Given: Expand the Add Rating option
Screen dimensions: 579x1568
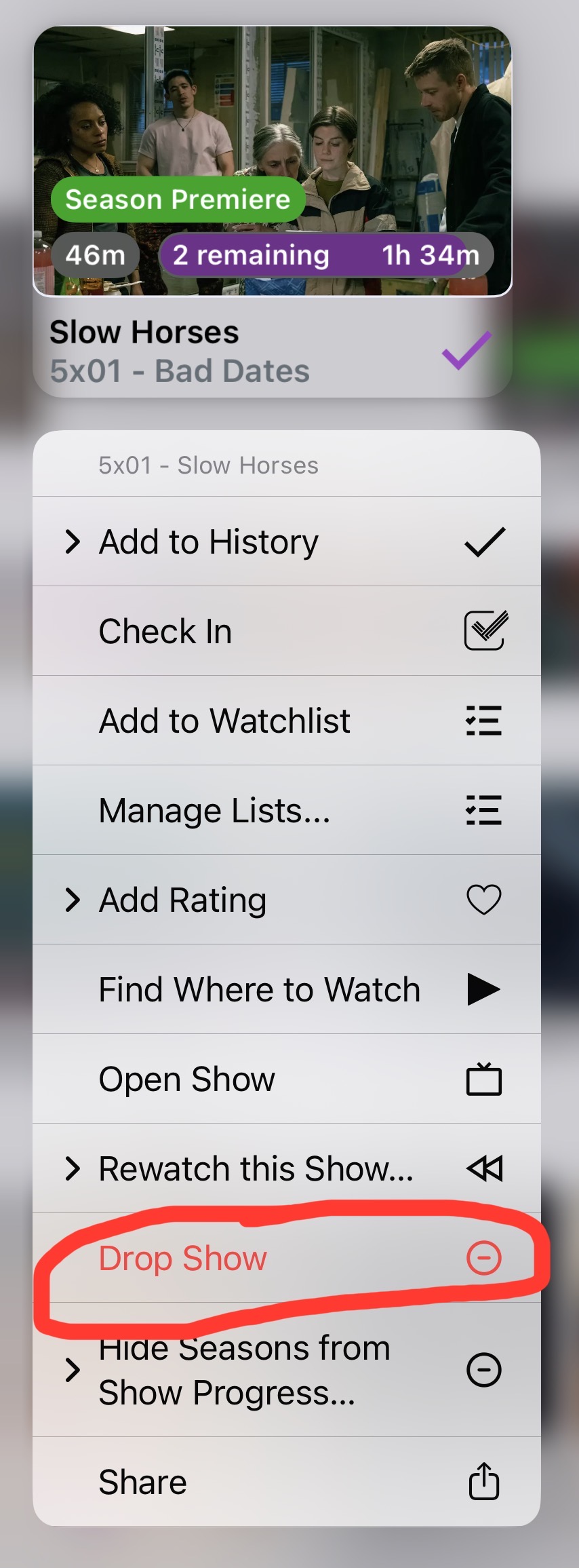Looking at the screenshot, I should click(x=285, y=900).
